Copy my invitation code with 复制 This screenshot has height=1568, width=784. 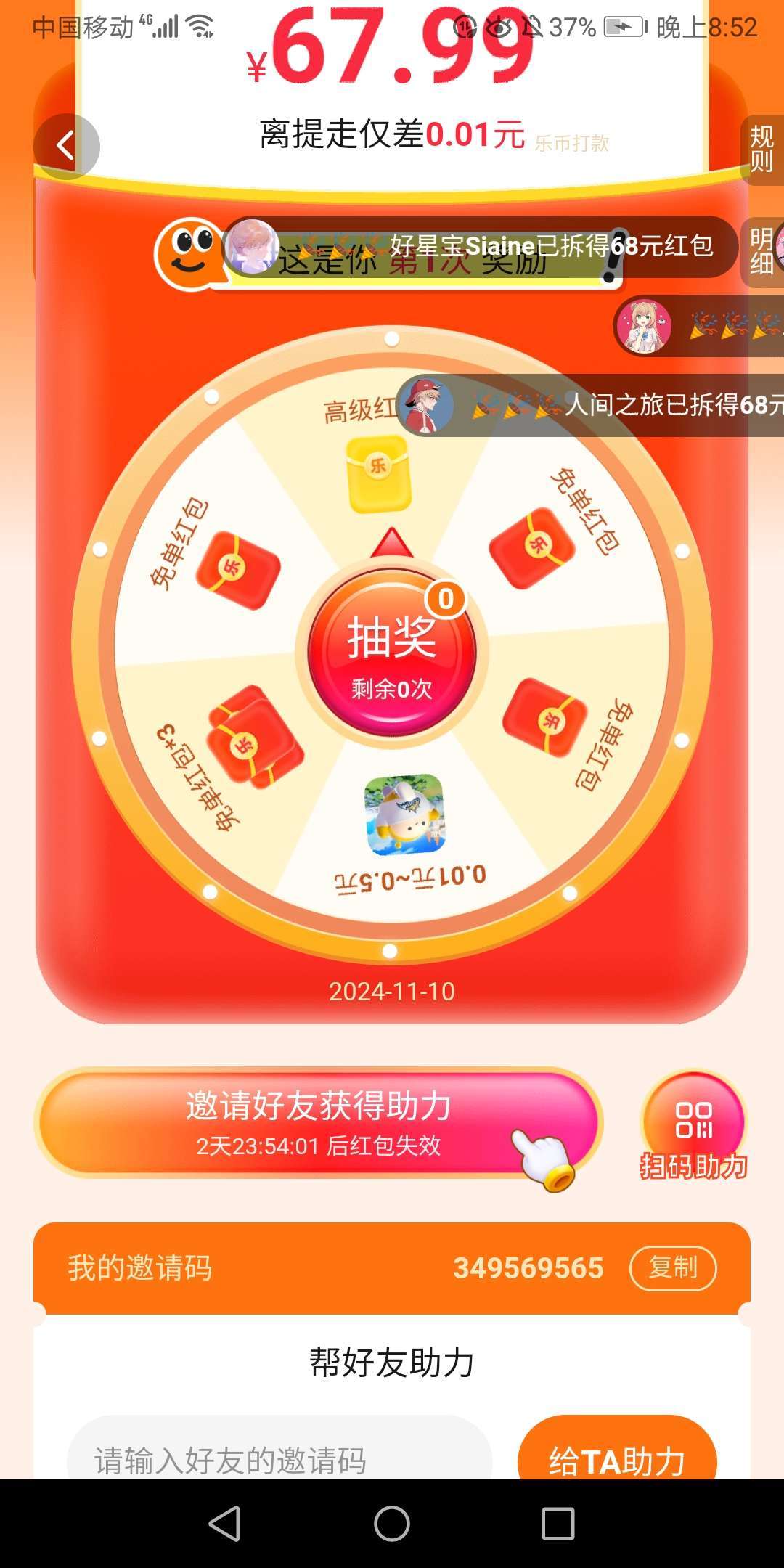(x=673, y=1268)
